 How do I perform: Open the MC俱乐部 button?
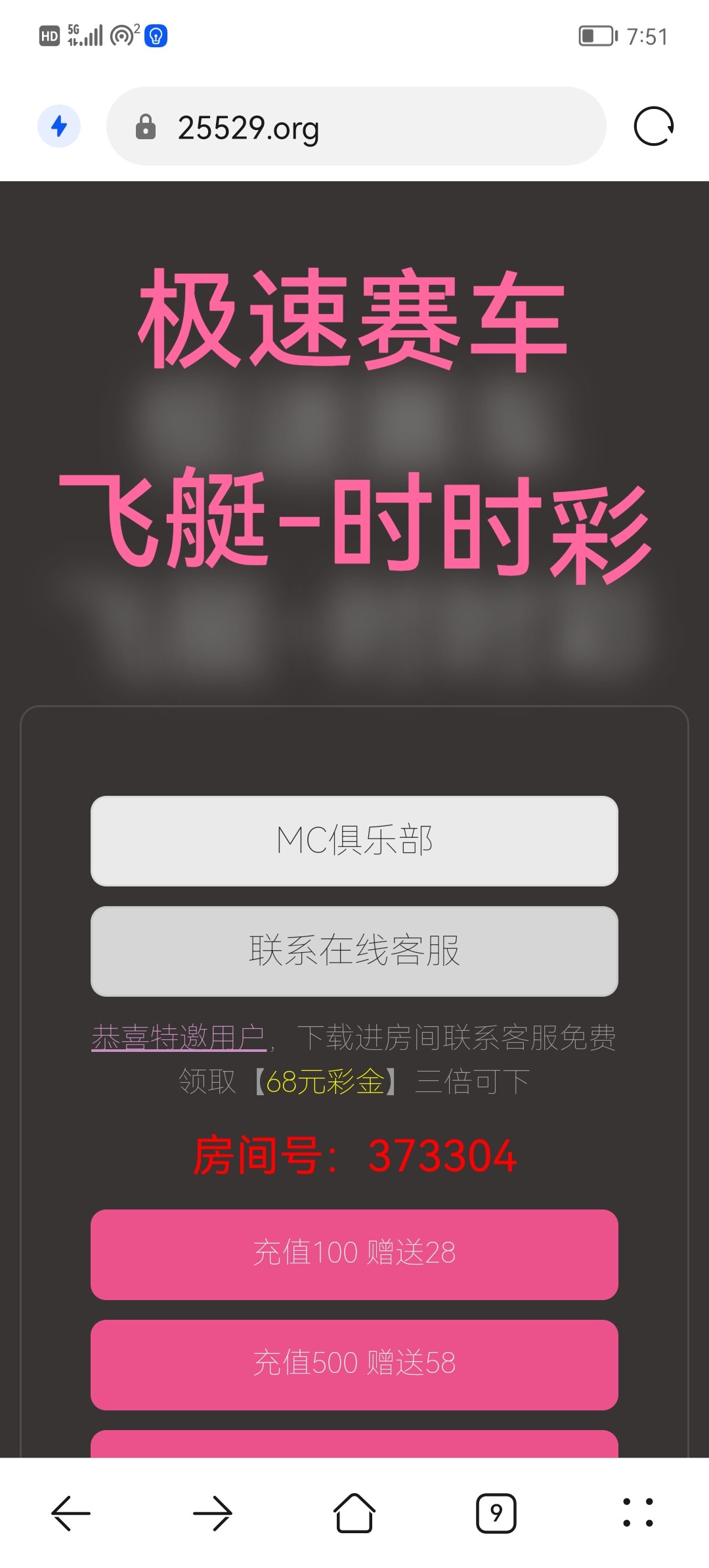click(x=354, y=840)
